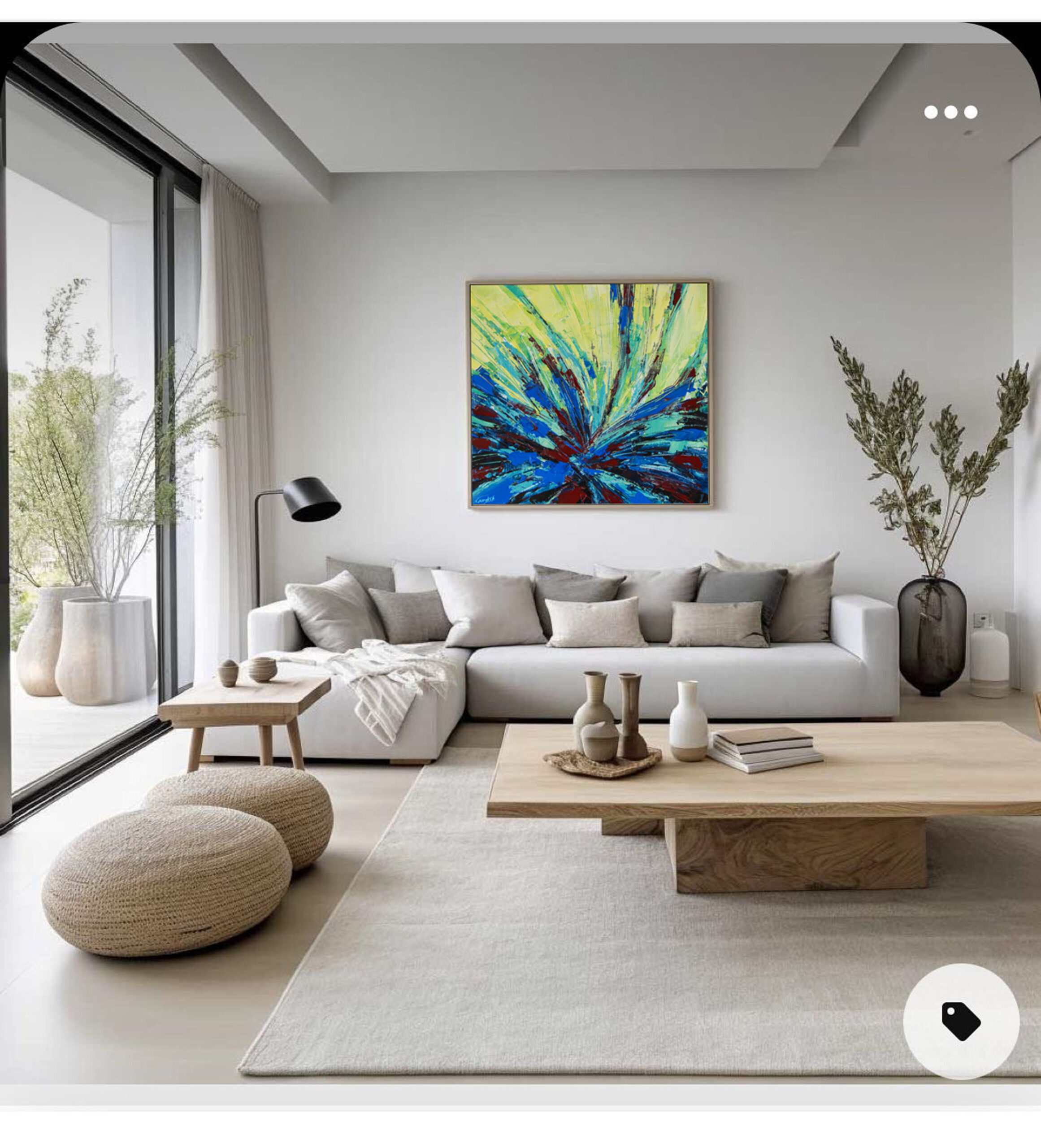This screenshot has width=1041, height=1148.
Task: Tap the shopping tag button
Action: 961,1021
